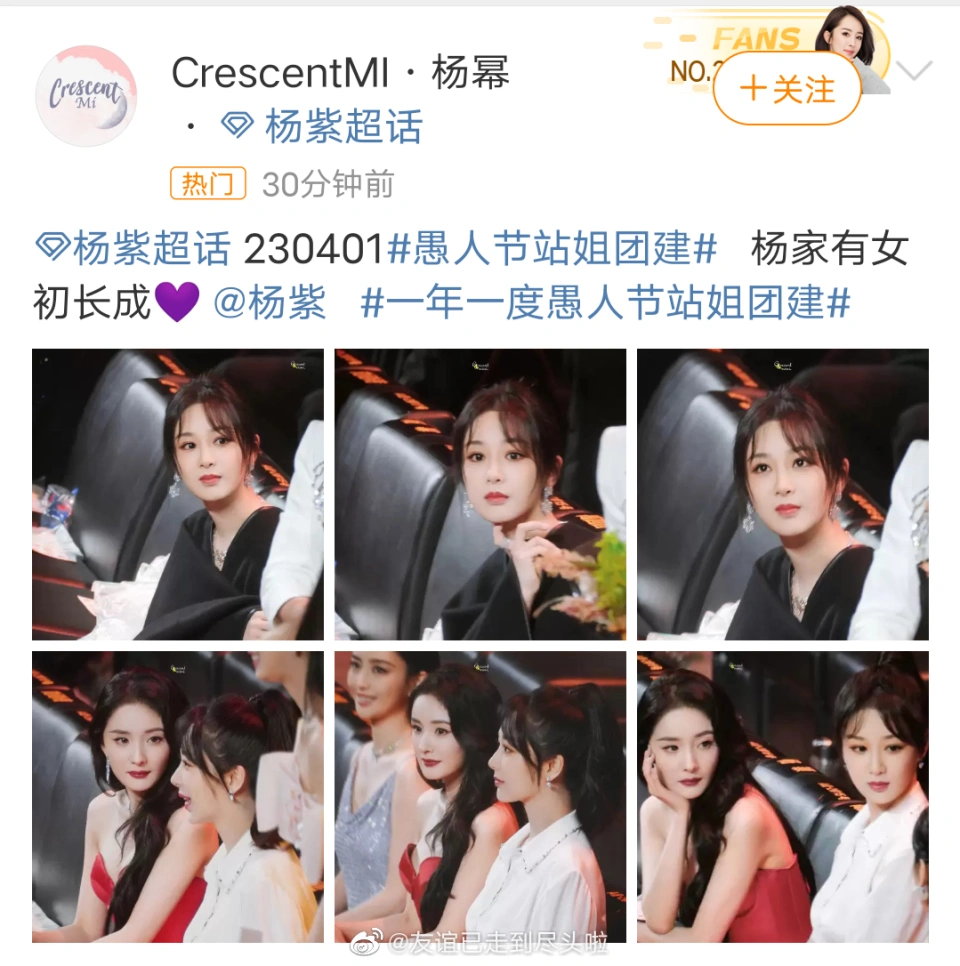Open photo with hand on chin near flowers
This screenshot has width=960, height=966.
click(480, 494)
